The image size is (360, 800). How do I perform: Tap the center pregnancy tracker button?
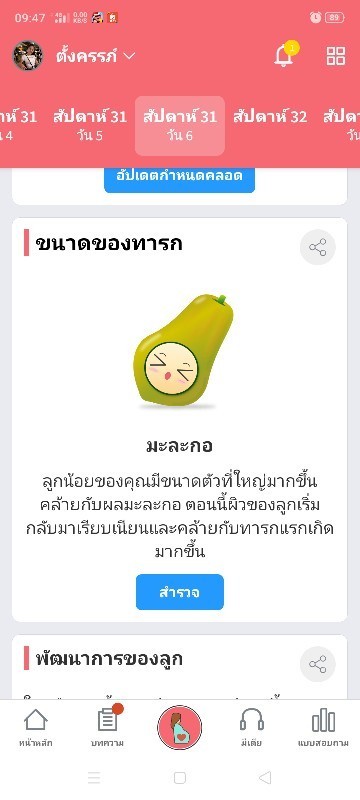pyautogui.click(x=179, y=727)
